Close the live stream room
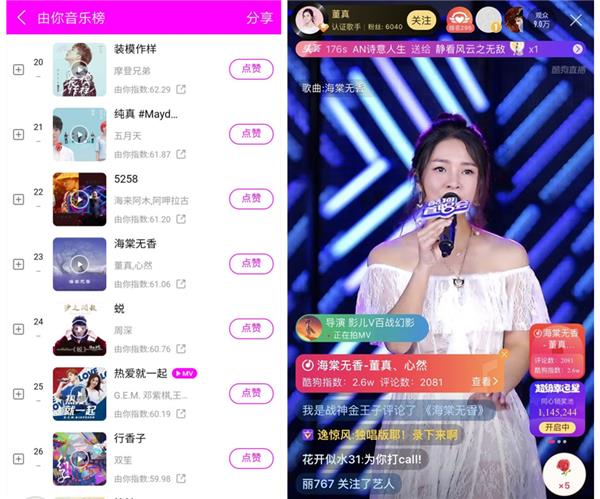The width and height of the screenshot is (600, 499). [x=576, y=20]
